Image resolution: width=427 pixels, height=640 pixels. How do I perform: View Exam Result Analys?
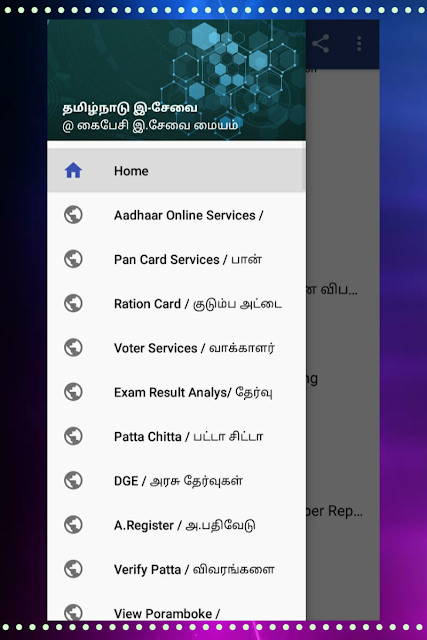pos(176,392)
